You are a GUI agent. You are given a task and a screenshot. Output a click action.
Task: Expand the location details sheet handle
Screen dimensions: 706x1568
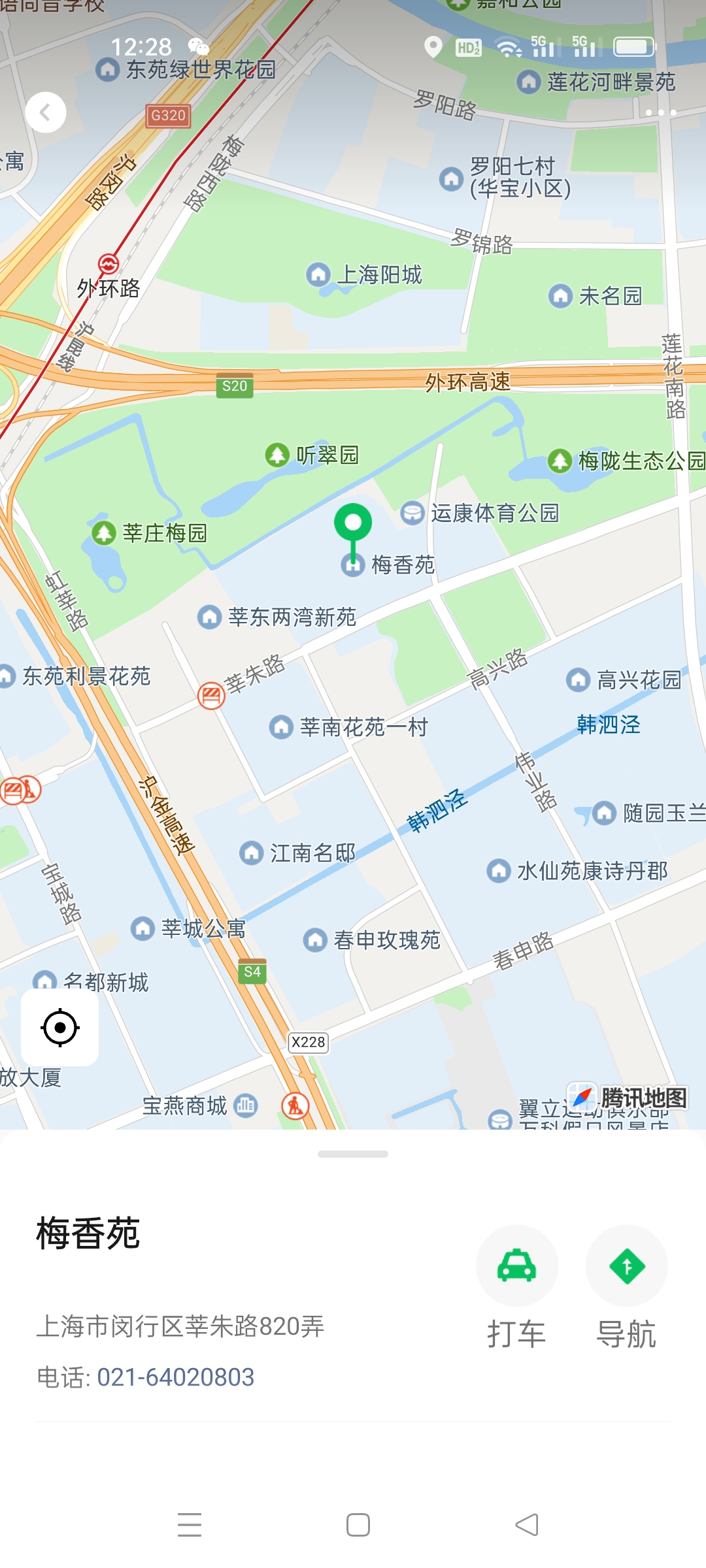pyautogui.click(x=353, y=1154)
